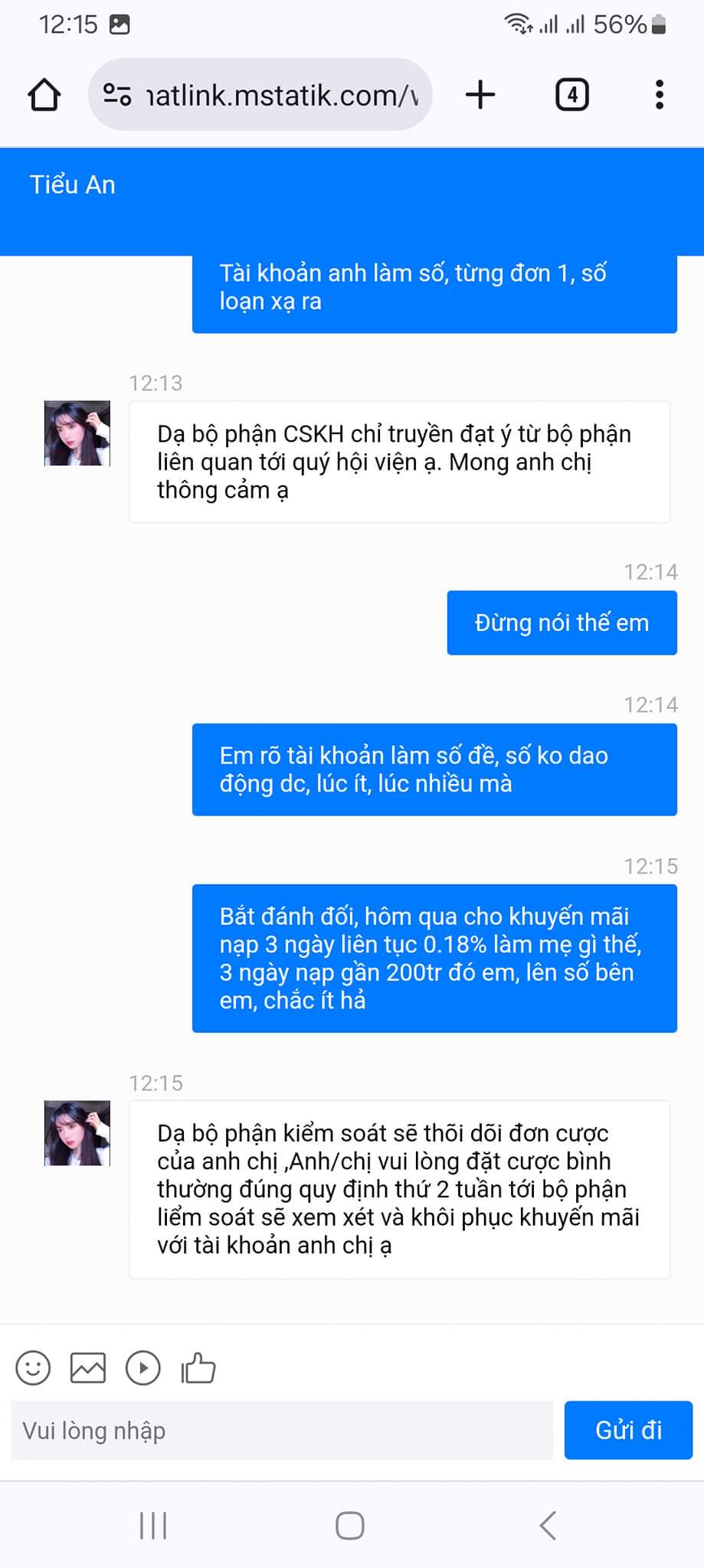The height and width of the screenshot is (1568, 704).
Task: Go back using the system back button
Action: click(547, 1525)
